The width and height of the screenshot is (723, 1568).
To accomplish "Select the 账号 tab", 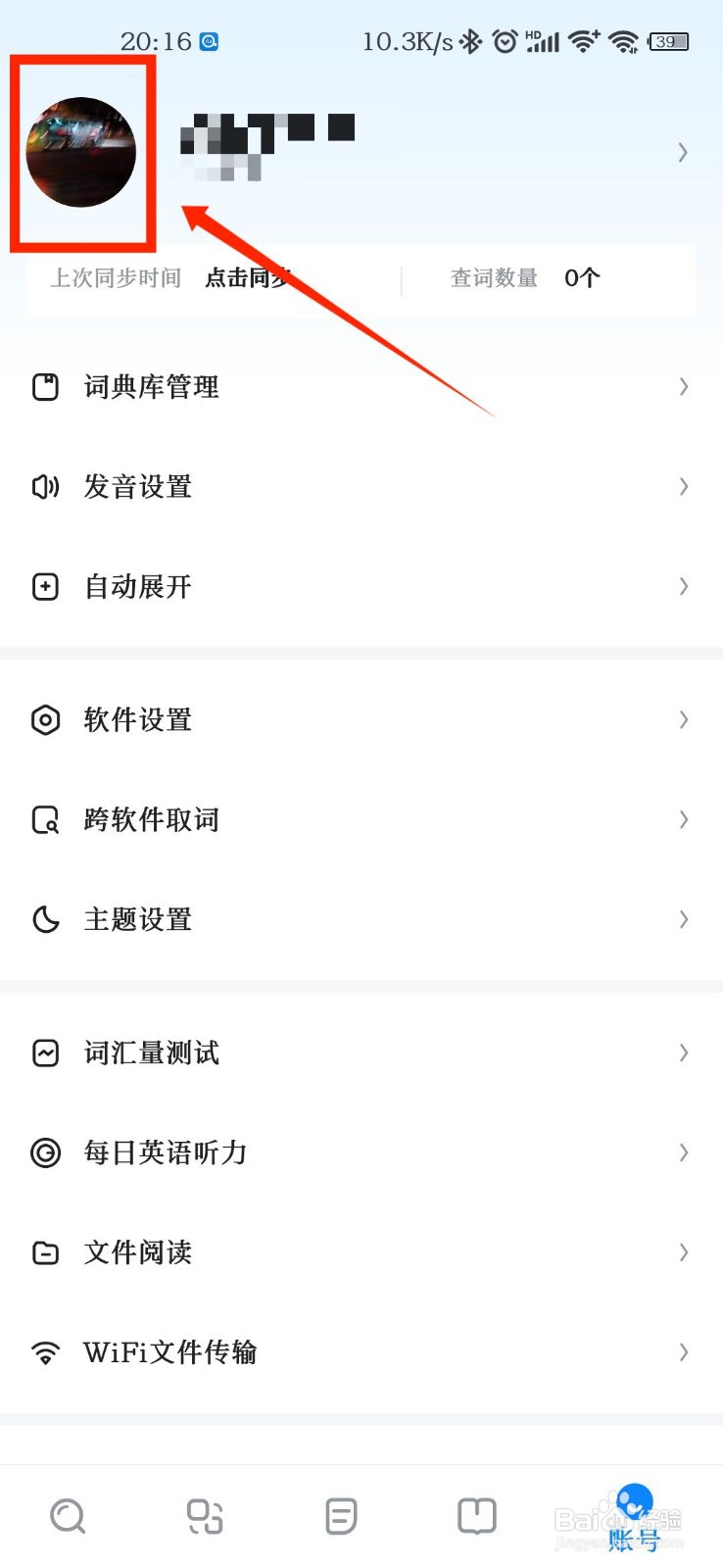I will coord(634,1521).
